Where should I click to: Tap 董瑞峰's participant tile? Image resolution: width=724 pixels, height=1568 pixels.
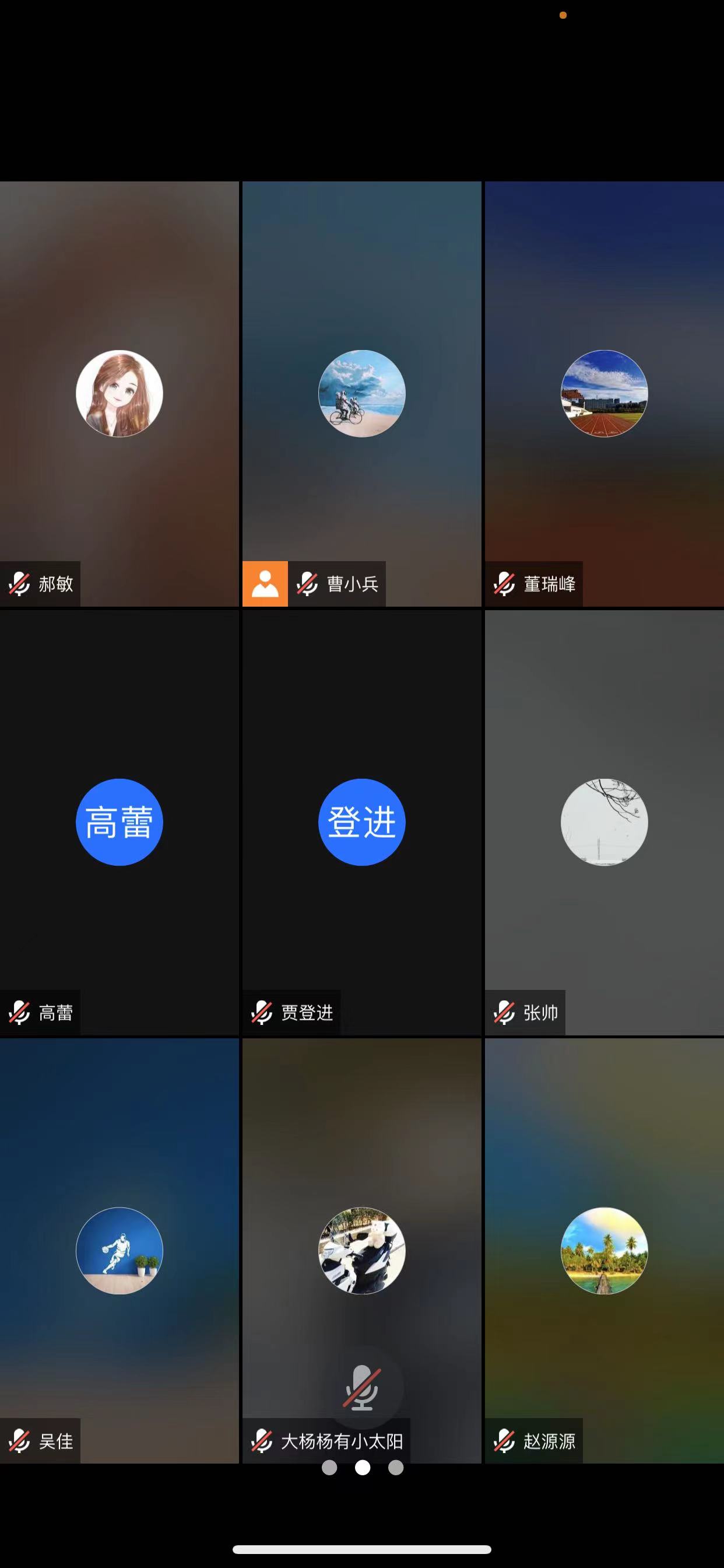(x=603, y=393)
